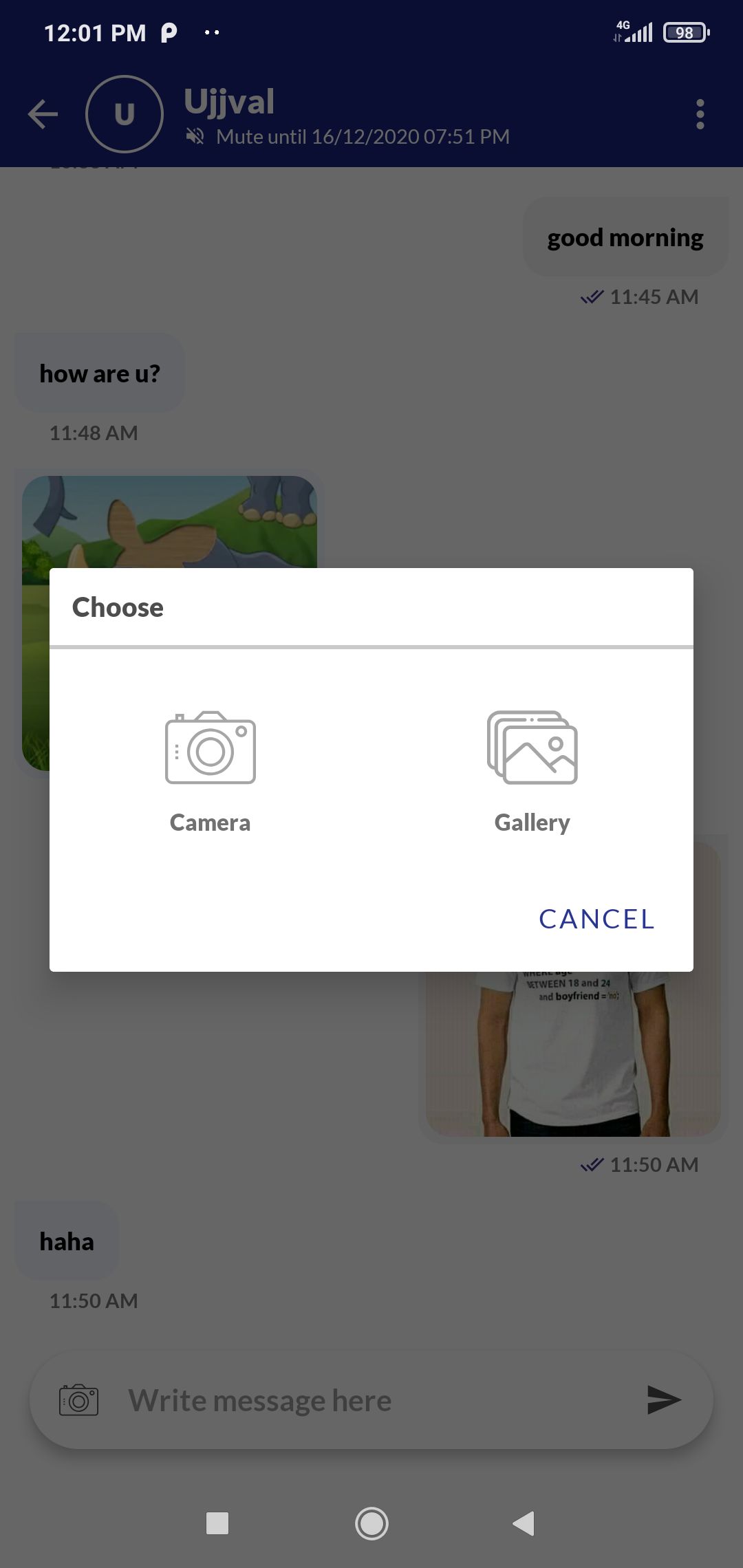The height and width of the screenshot is (1568, 743).
Task: Choose Gallery as image source
Action: (x=532, y=772)
